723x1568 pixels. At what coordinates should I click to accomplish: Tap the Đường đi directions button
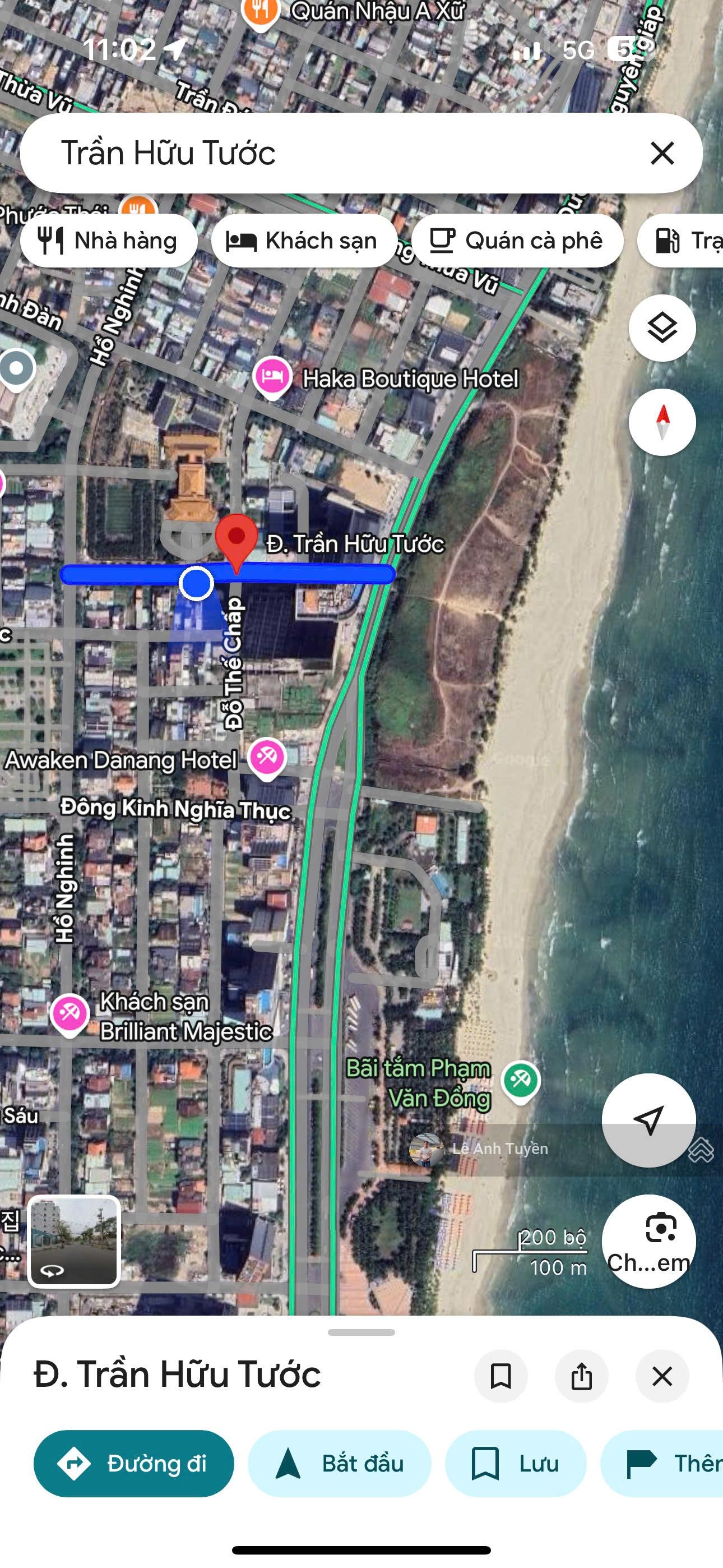coord(134,1463)
